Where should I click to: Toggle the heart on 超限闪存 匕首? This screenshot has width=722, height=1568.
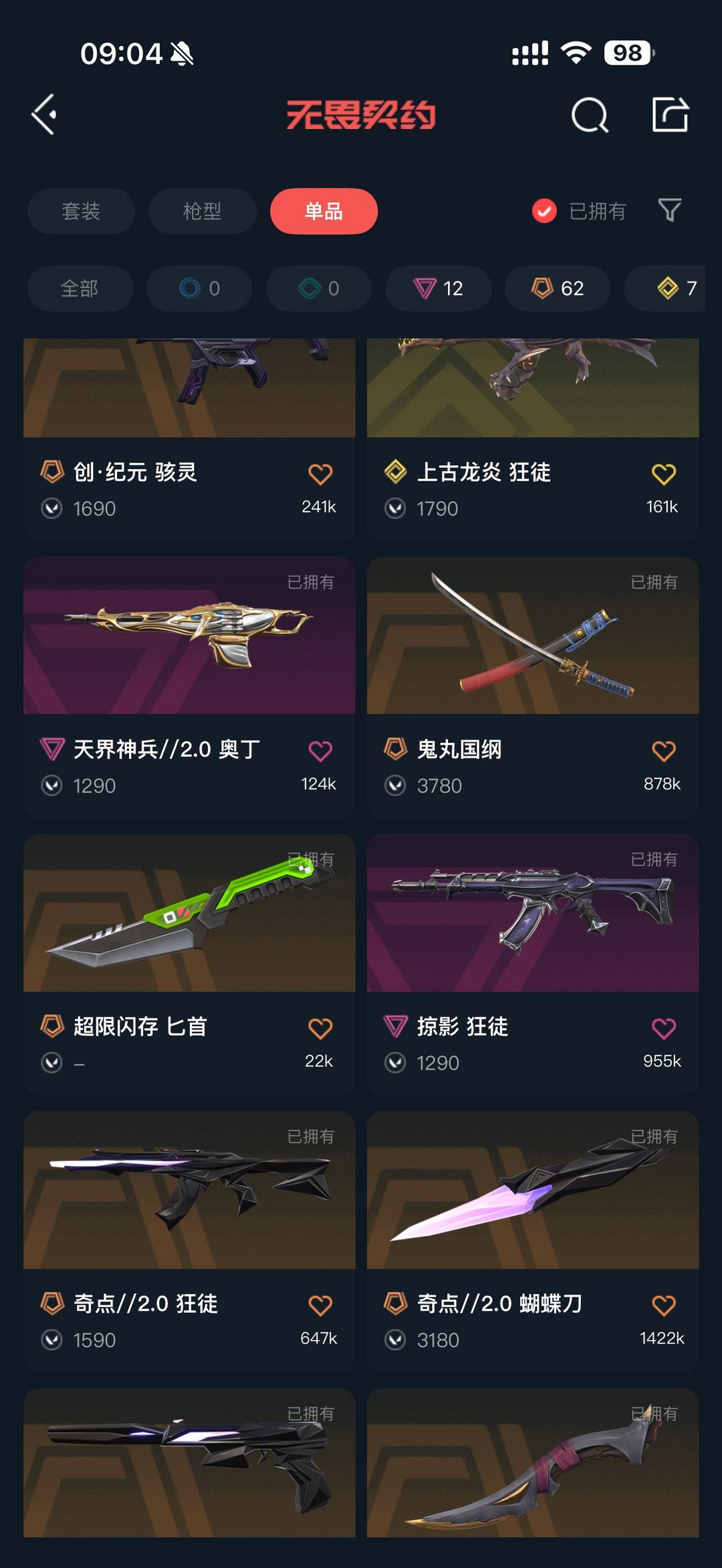[x=320, y=1028]
